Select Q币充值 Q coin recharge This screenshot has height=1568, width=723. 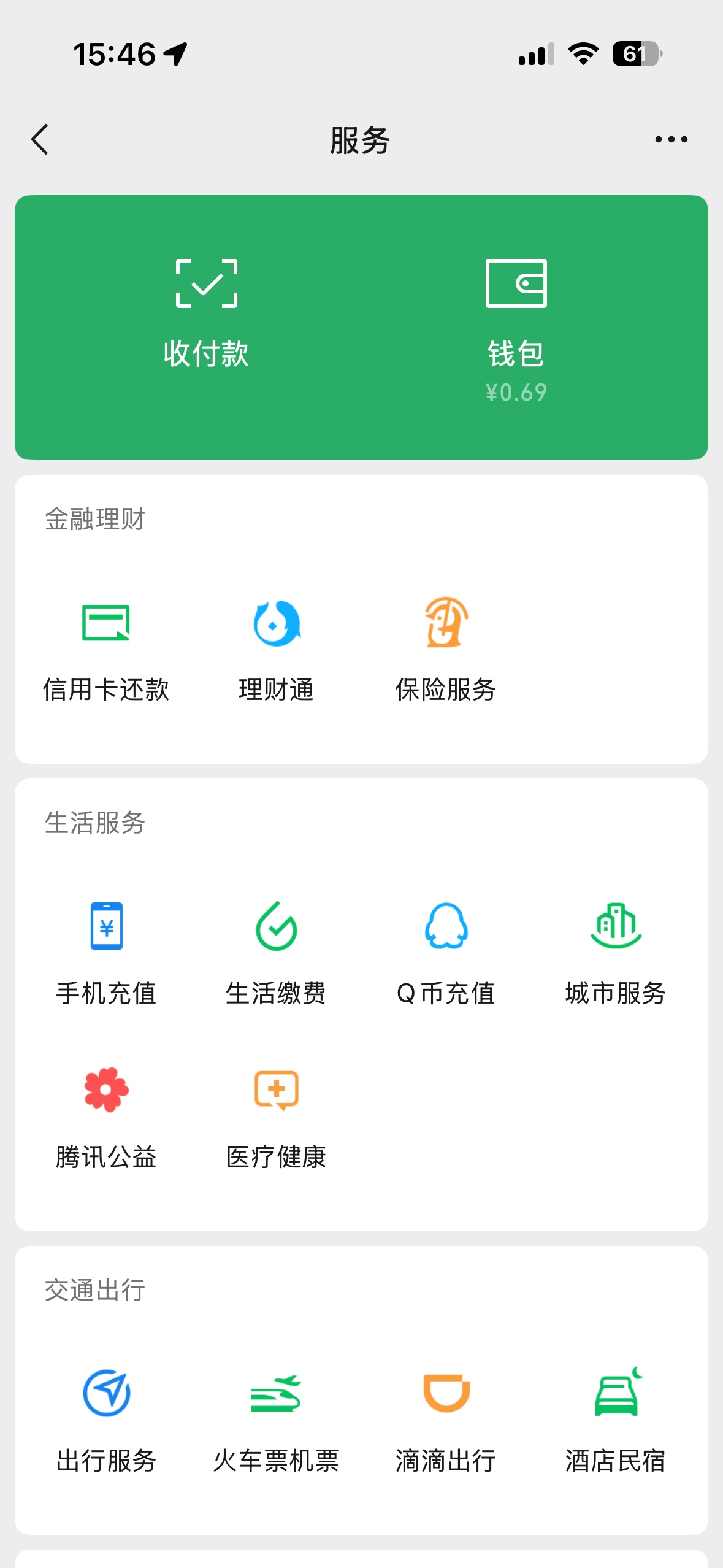pos(446,954)
